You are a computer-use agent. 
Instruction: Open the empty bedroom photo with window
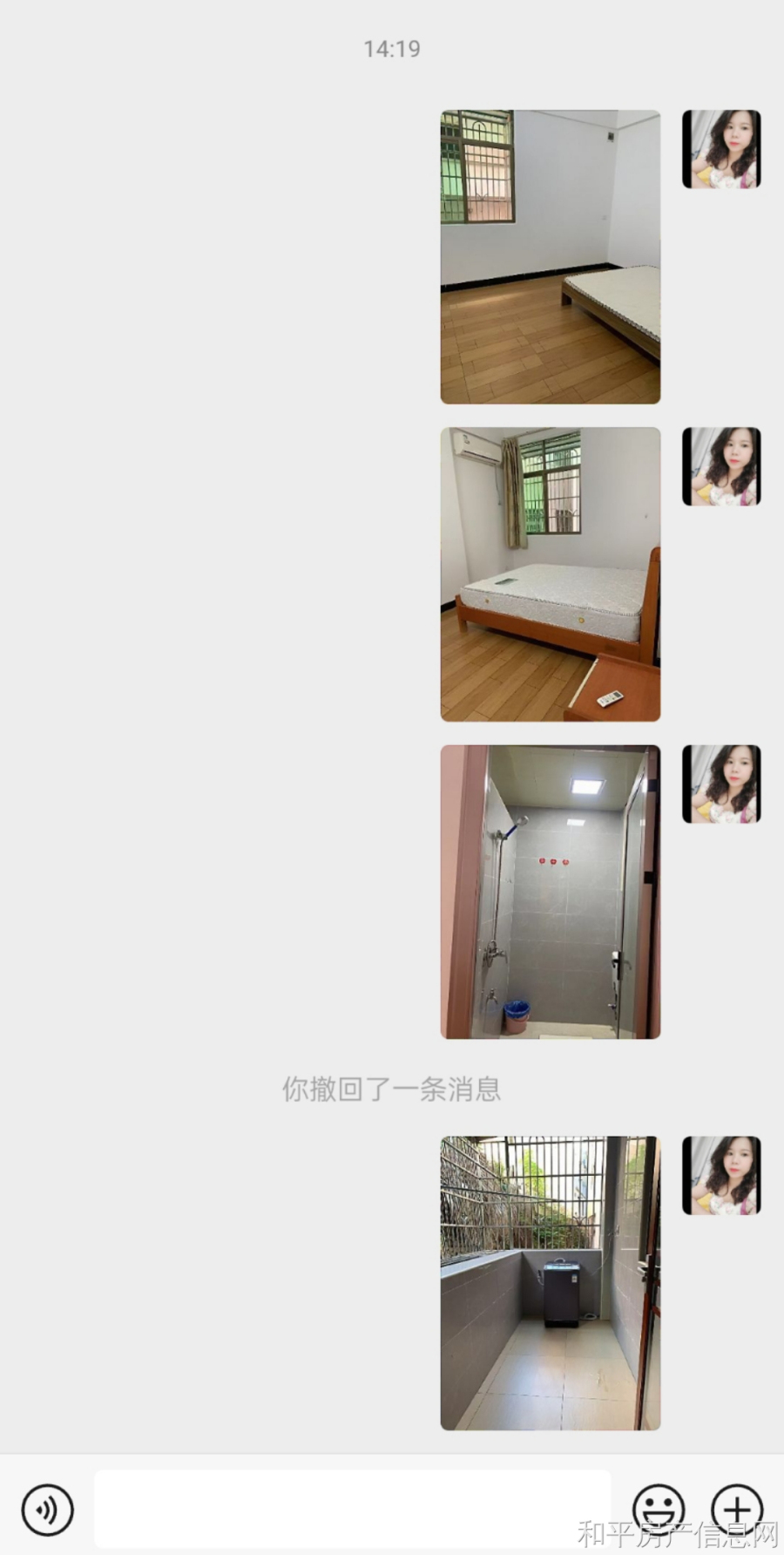click(x=550, y=256)
